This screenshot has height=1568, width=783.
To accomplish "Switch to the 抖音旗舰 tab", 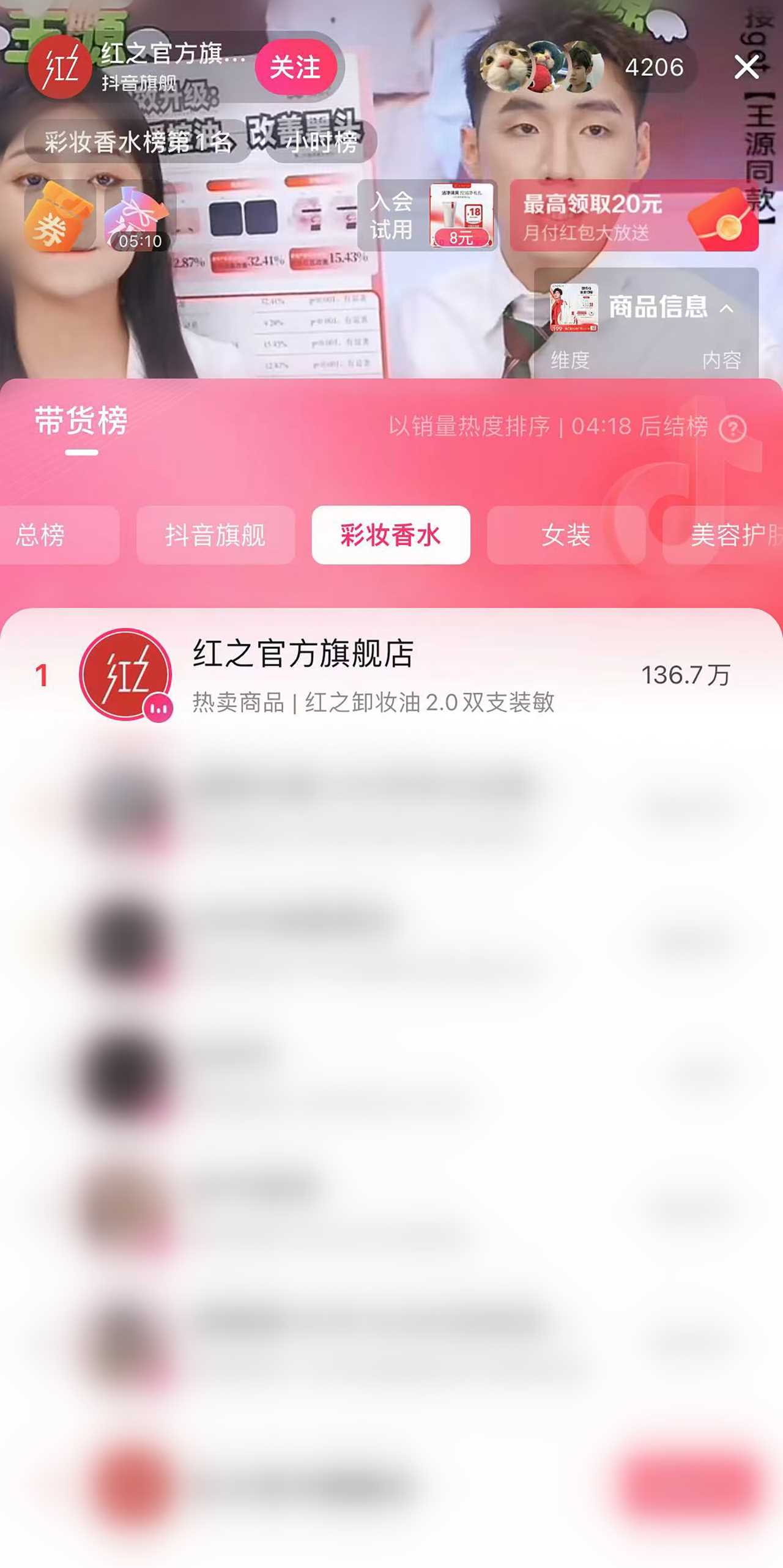I will tap(215, 535).
